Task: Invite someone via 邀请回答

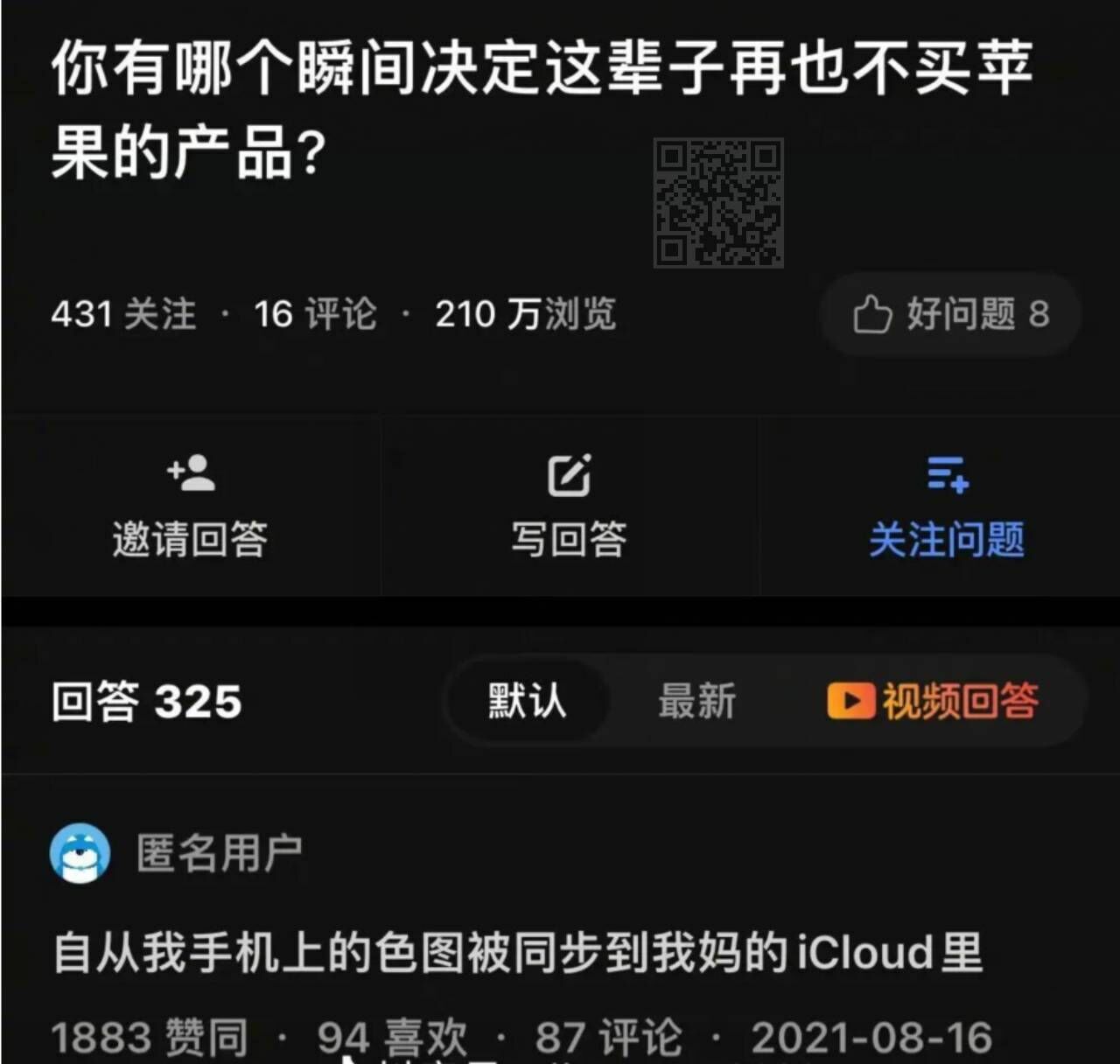Action: 190,507
